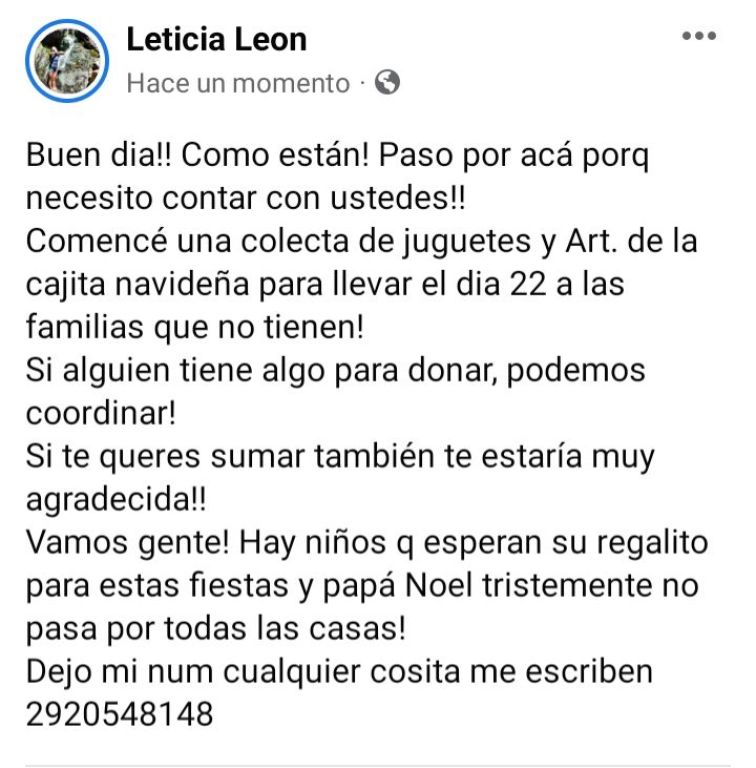Open Leticia Leon's profile picture
Screen dimensions: 756x768
[66, 59]
